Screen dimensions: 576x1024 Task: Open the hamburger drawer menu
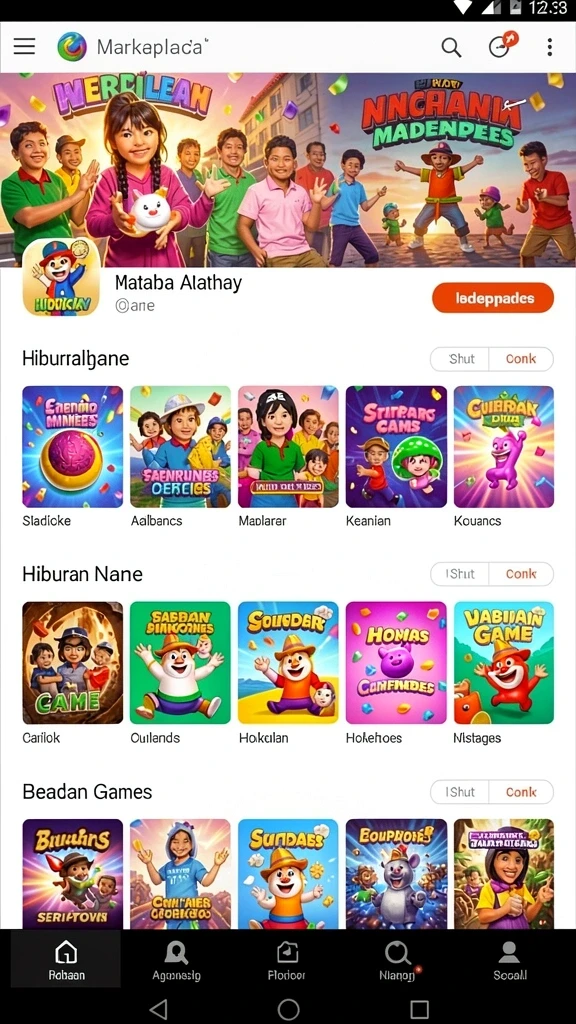[x=25, y=46]
